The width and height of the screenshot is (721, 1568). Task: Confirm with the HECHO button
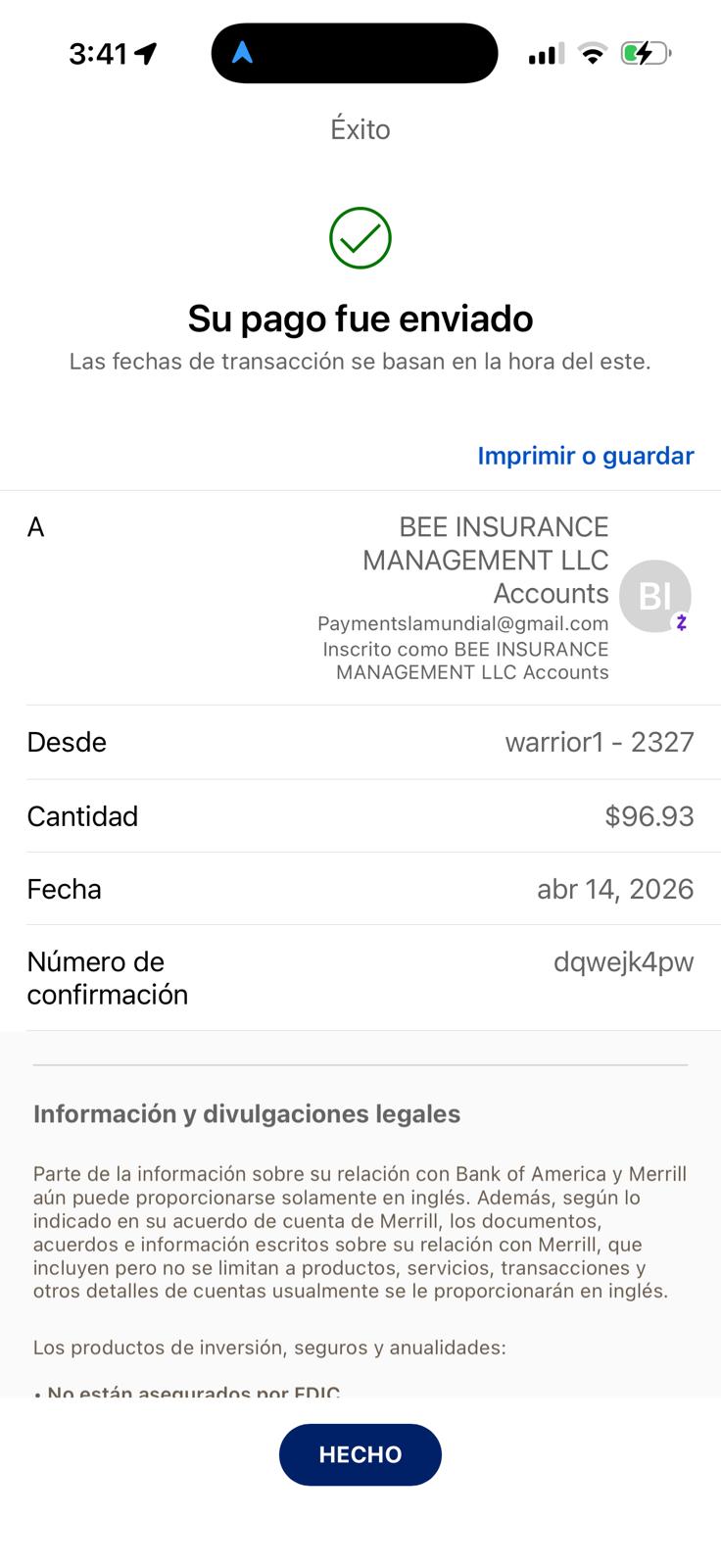click(360, 1454)
